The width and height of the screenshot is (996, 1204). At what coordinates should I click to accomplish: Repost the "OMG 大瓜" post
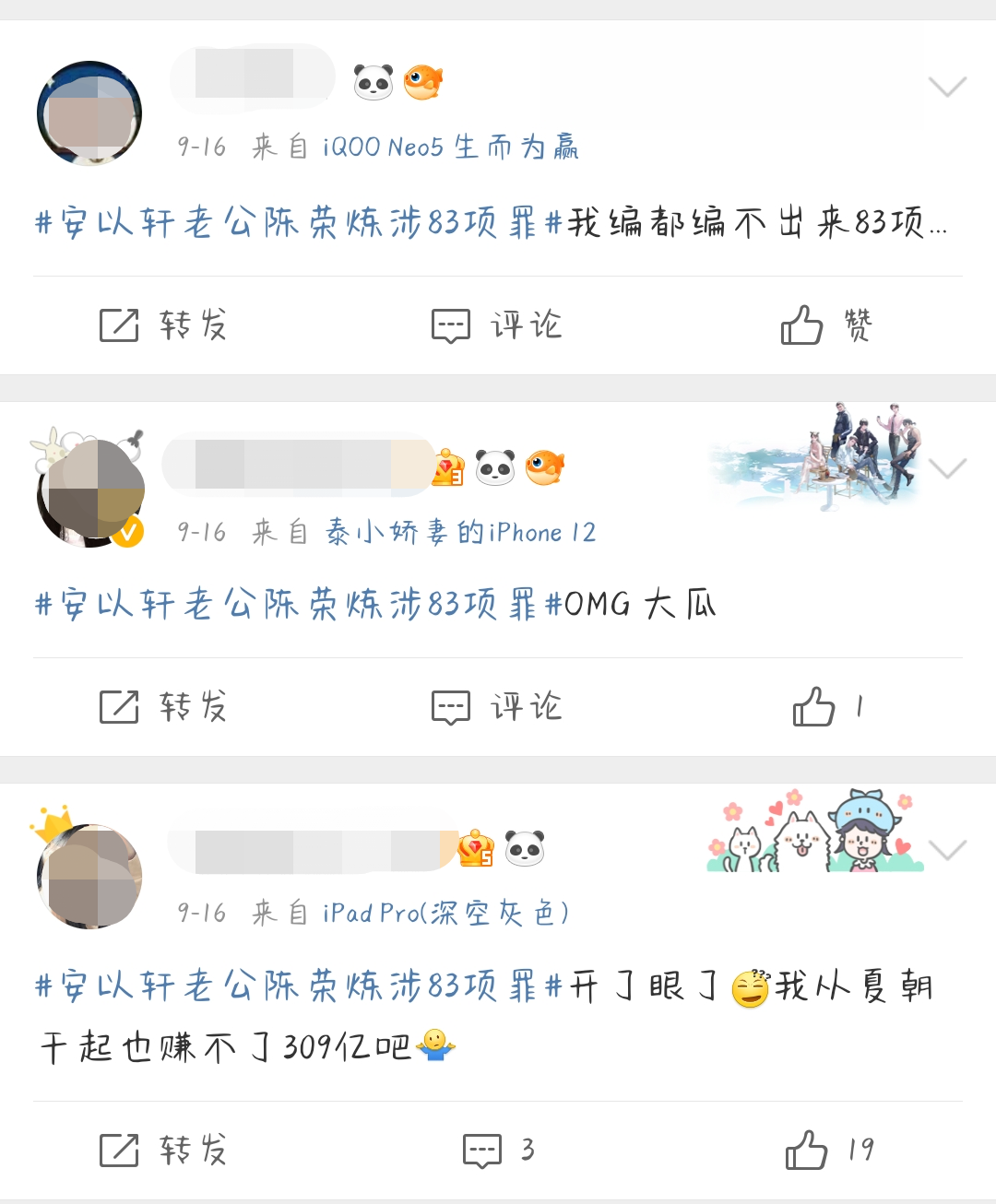163,707
